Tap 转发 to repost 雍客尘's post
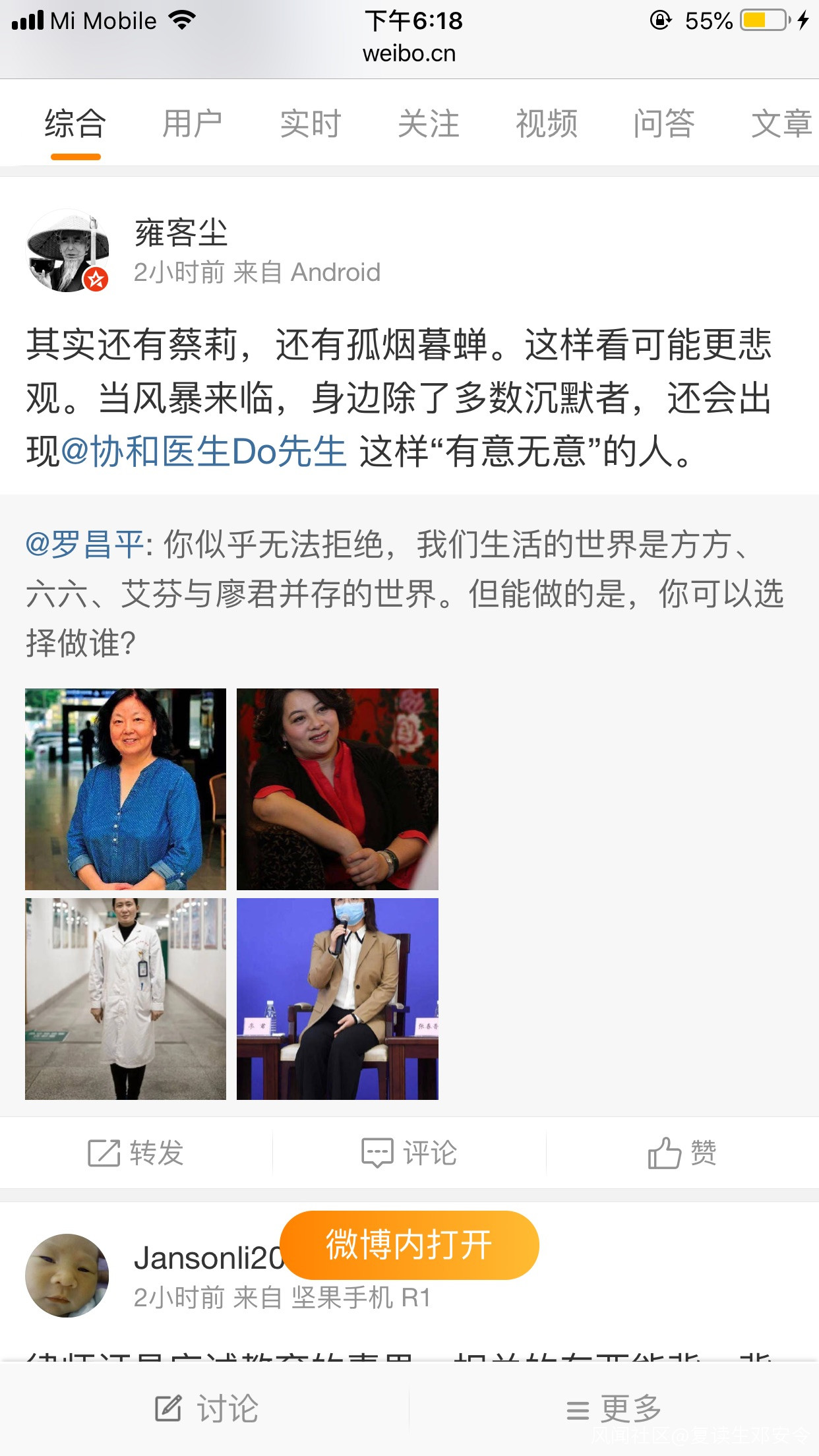This screenshot has height=1456, width=819. 136,1153
